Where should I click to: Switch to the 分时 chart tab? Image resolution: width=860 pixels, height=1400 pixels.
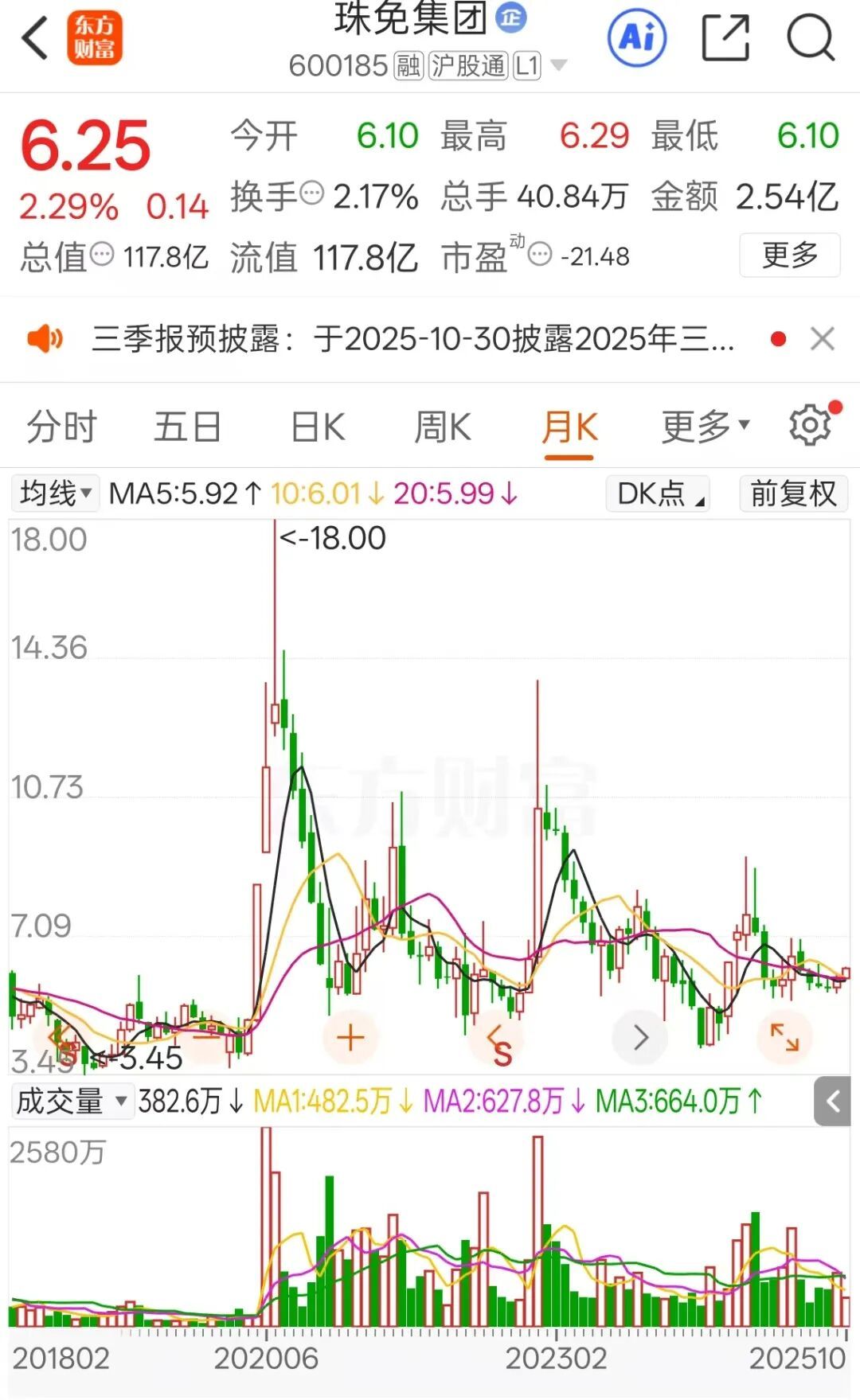(x=61, y=427)
